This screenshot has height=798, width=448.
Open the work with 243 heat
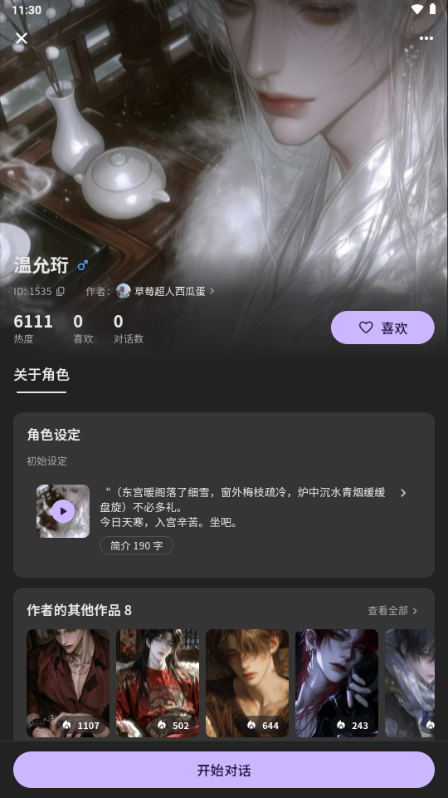tap(337, 683)
